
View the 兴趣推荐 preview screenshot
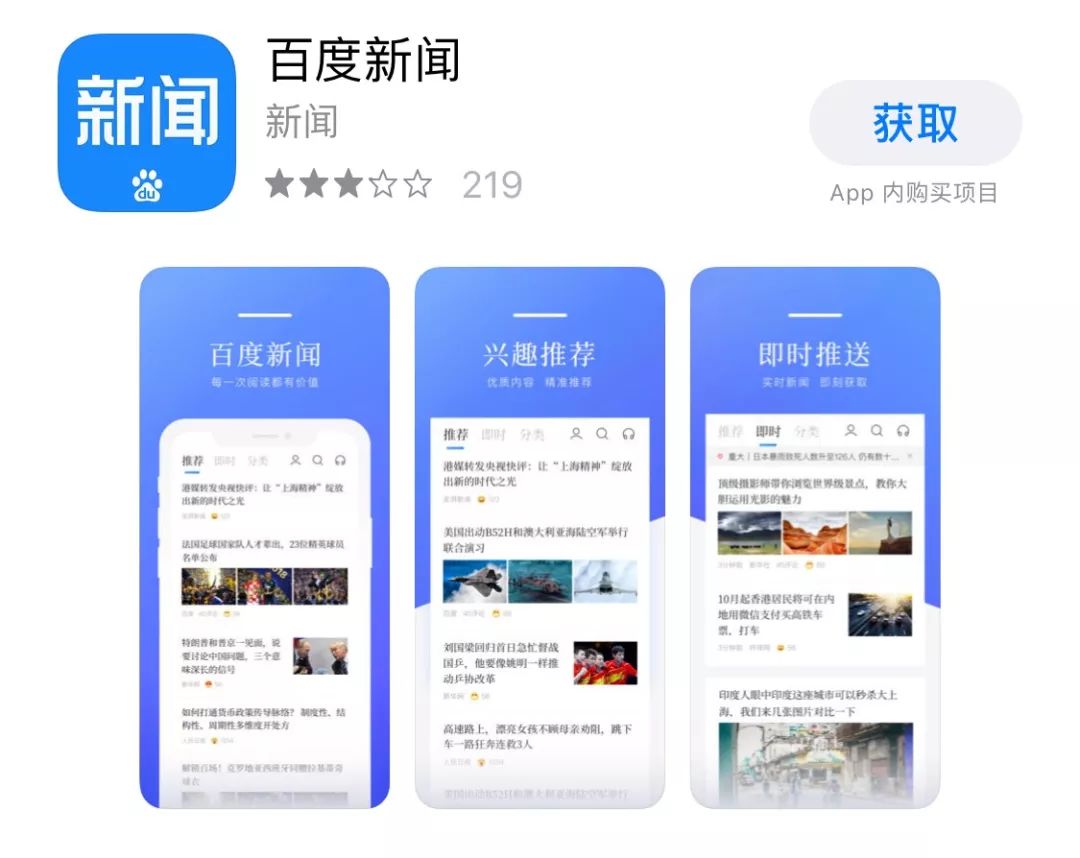540,538
